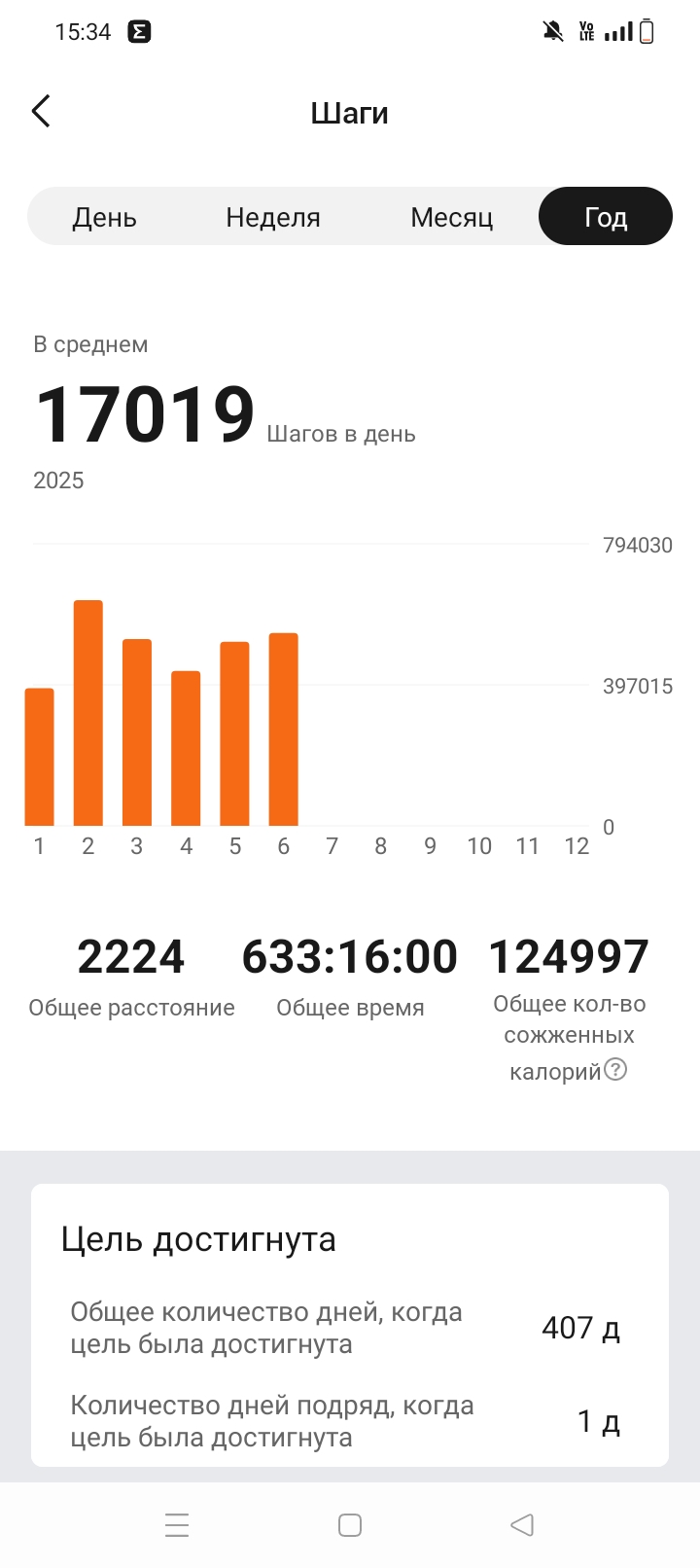
Task: Go back from the Шаги screen
Action: [41, 112]
